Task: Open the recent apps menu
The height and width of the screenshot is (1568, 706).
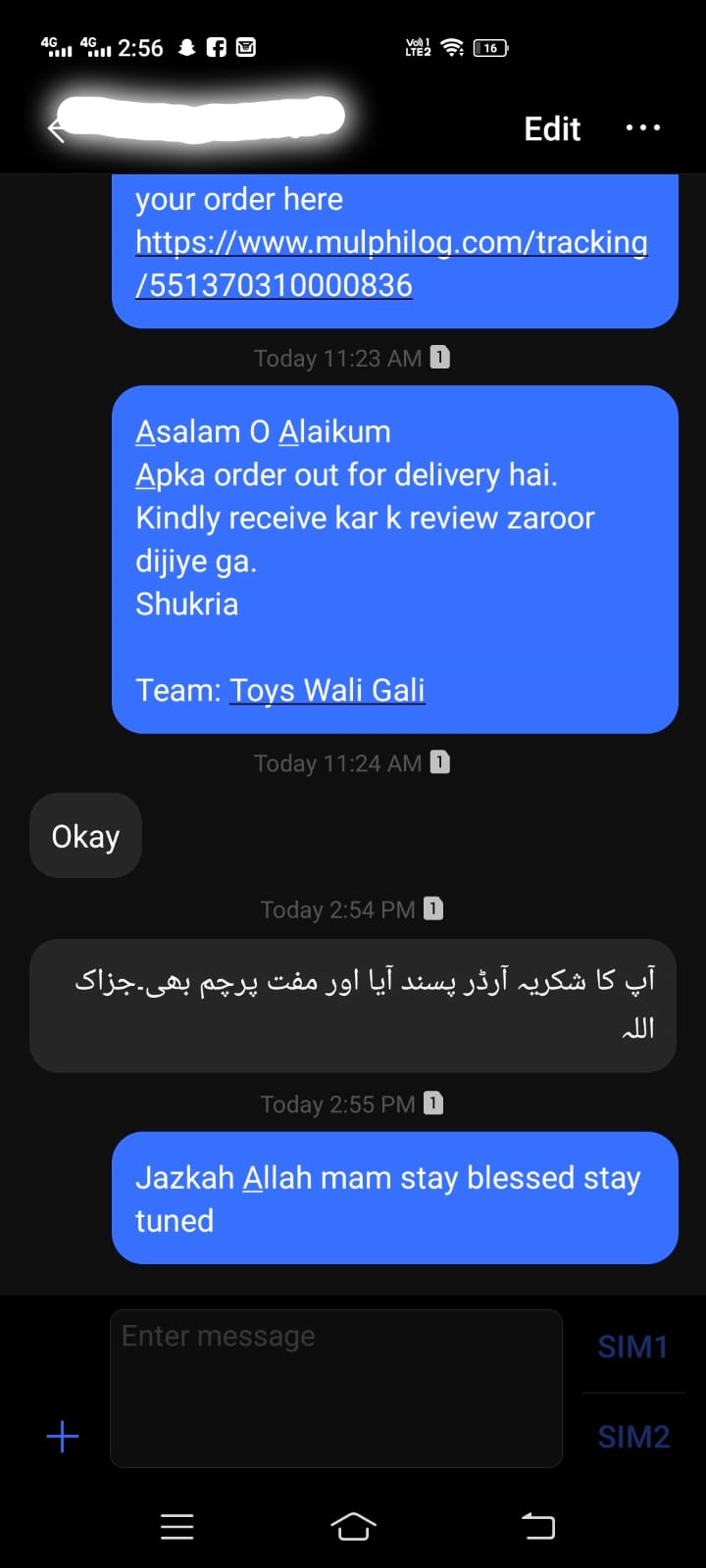Action: pos(176,1526)
